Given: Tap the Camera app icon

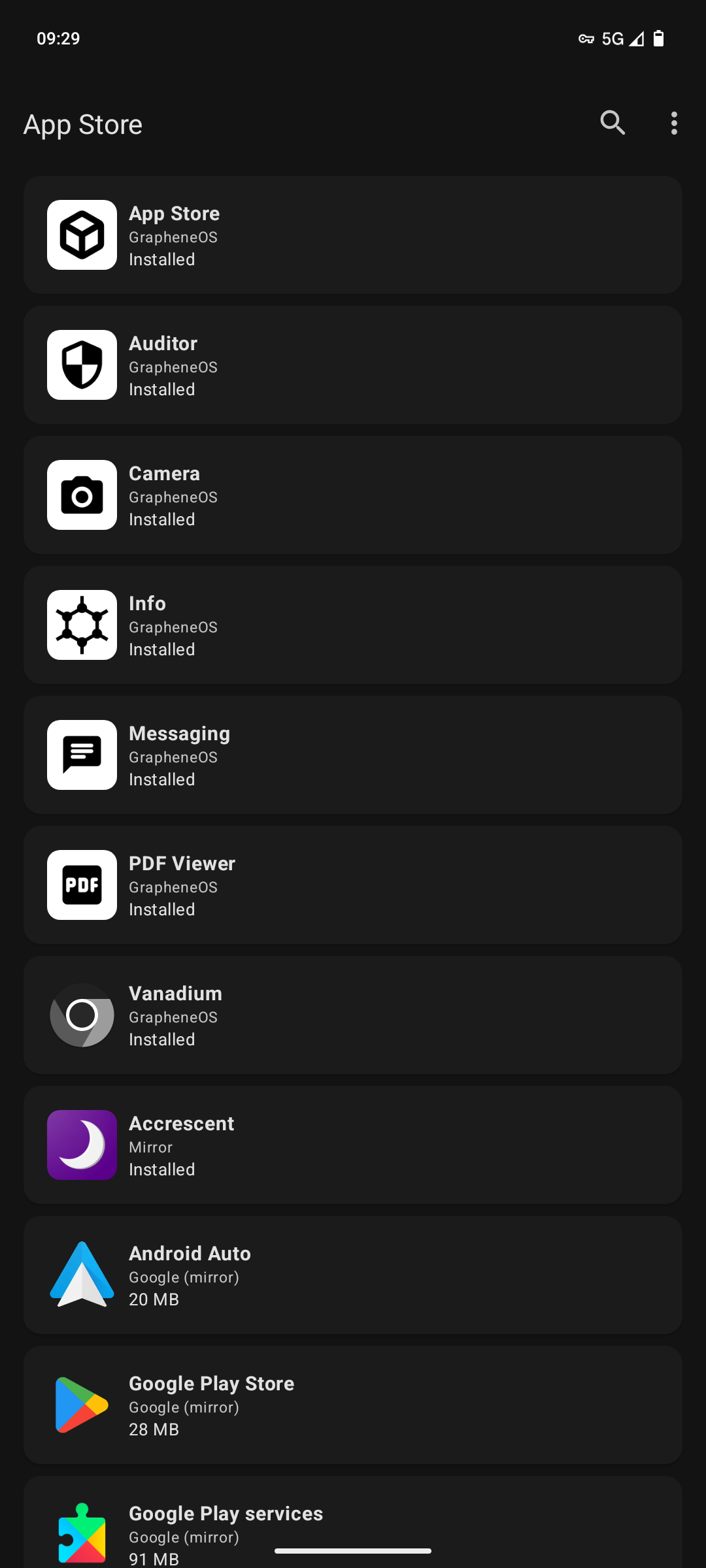Looking at the screenshot, I should click(81, 495).
